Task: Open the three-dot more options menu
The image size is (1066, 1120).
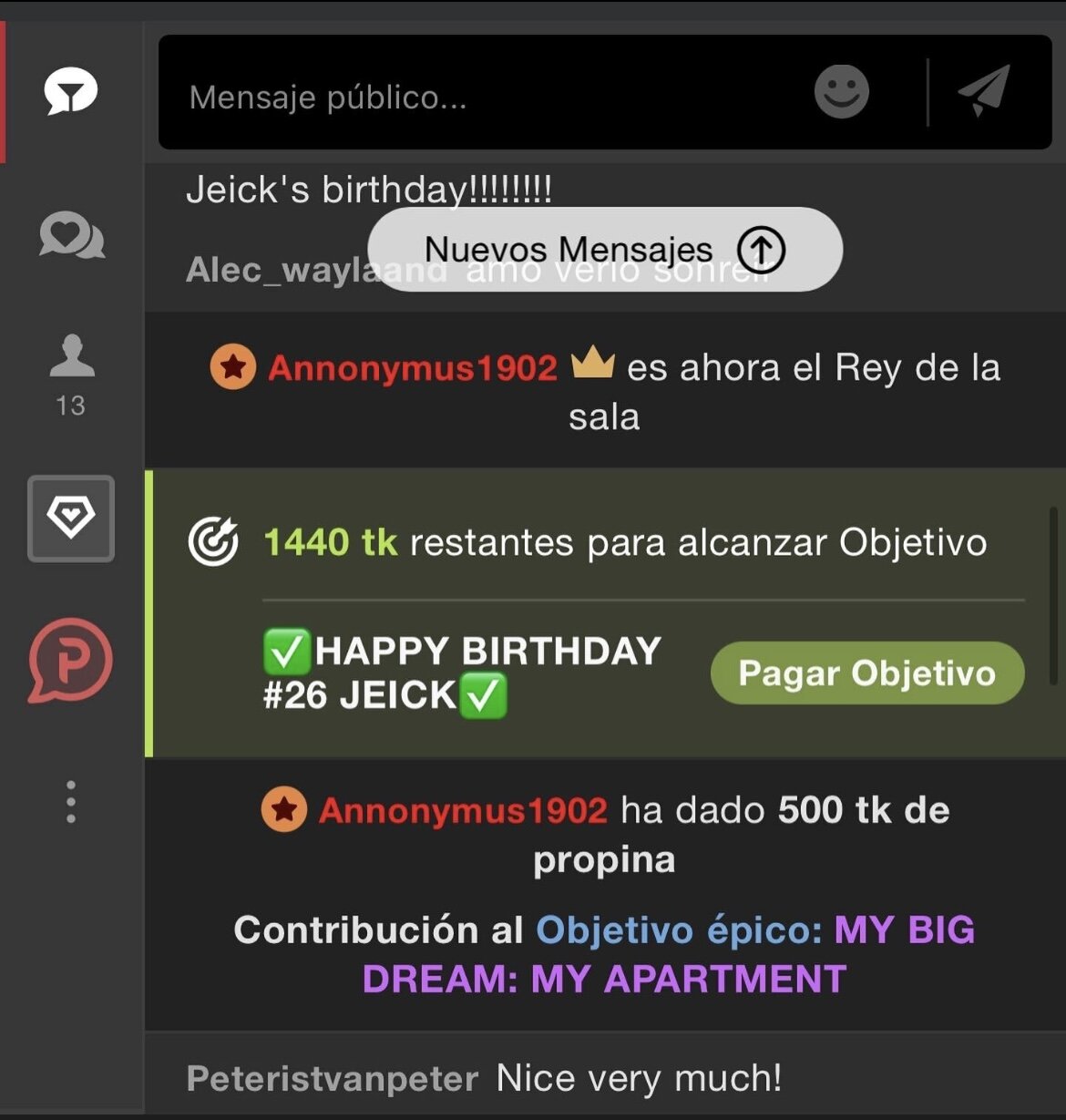Action: [71, 803]
